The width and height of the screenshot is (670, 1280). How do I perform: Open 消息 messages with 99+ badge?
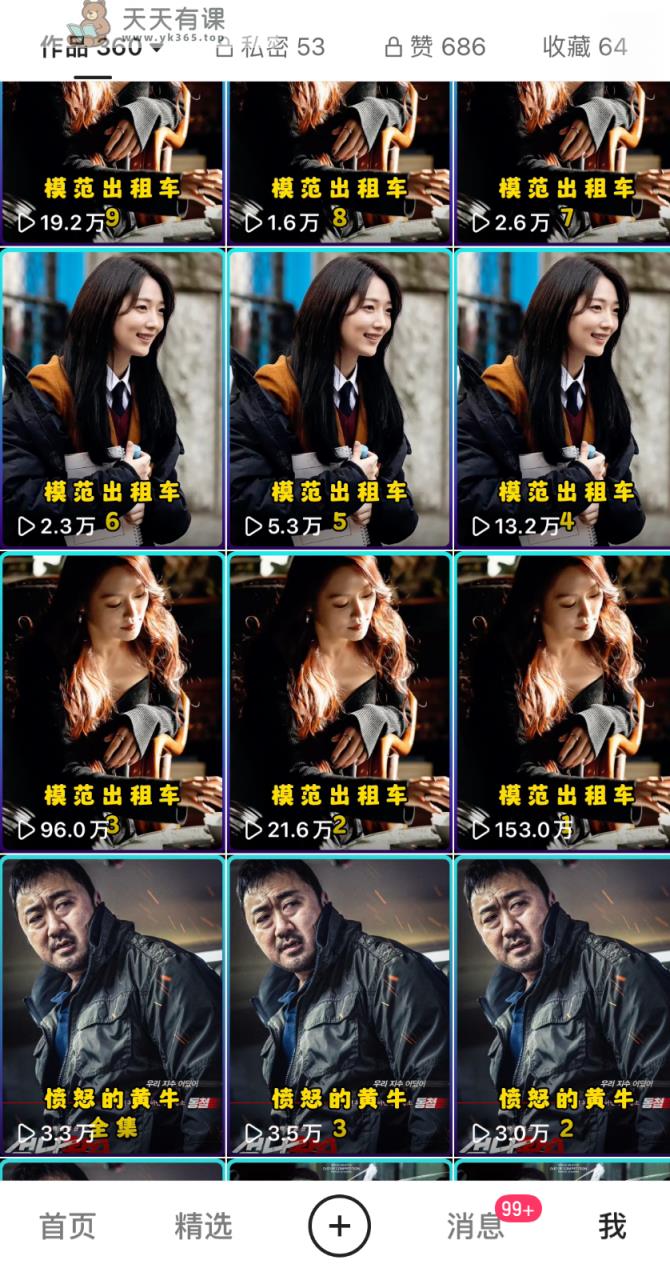click(476, 1226)
